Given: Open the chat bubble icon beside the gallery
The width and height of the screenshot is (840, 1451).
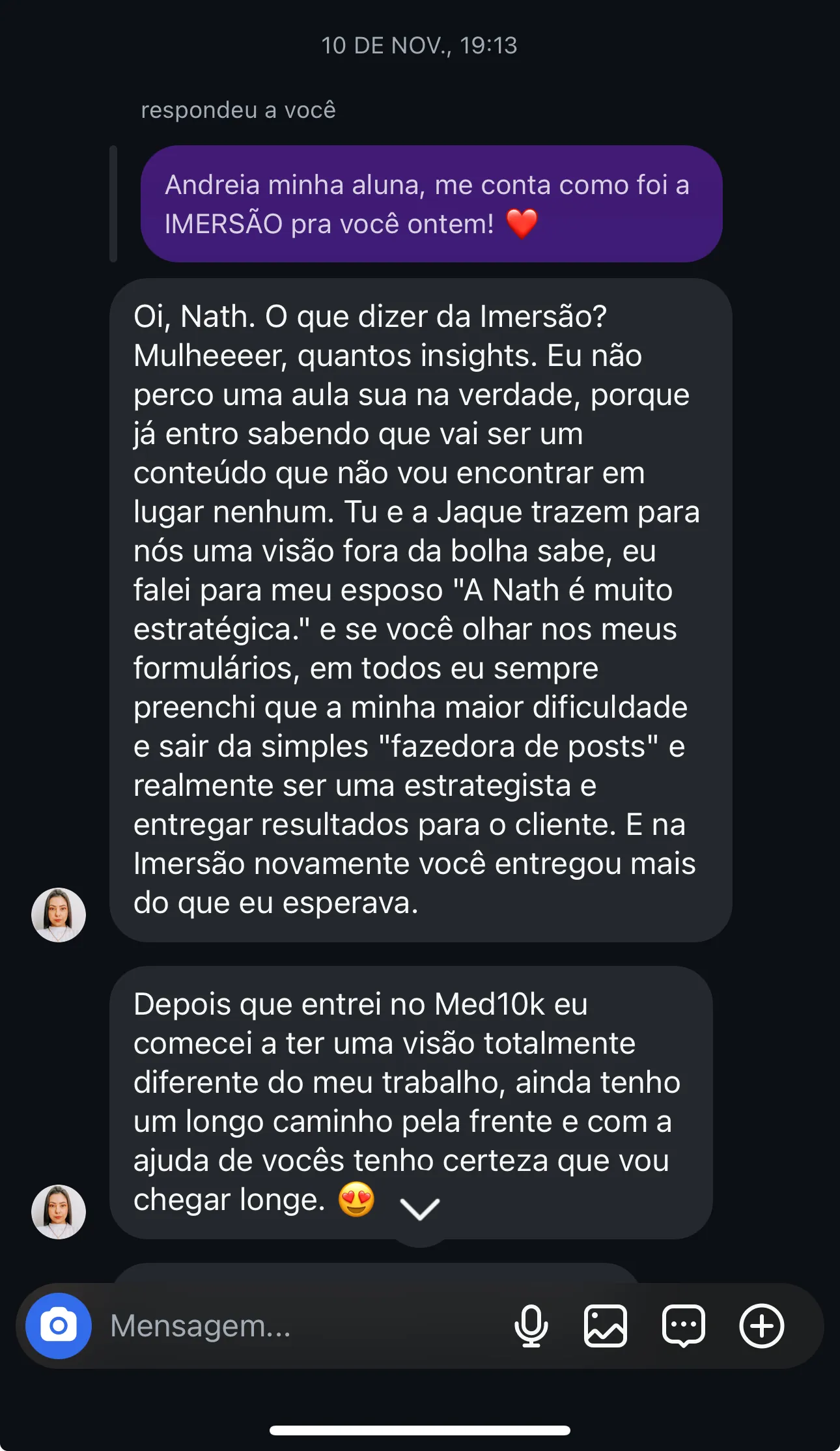Looking at the screenshot, I should (x=683, y=1325).
